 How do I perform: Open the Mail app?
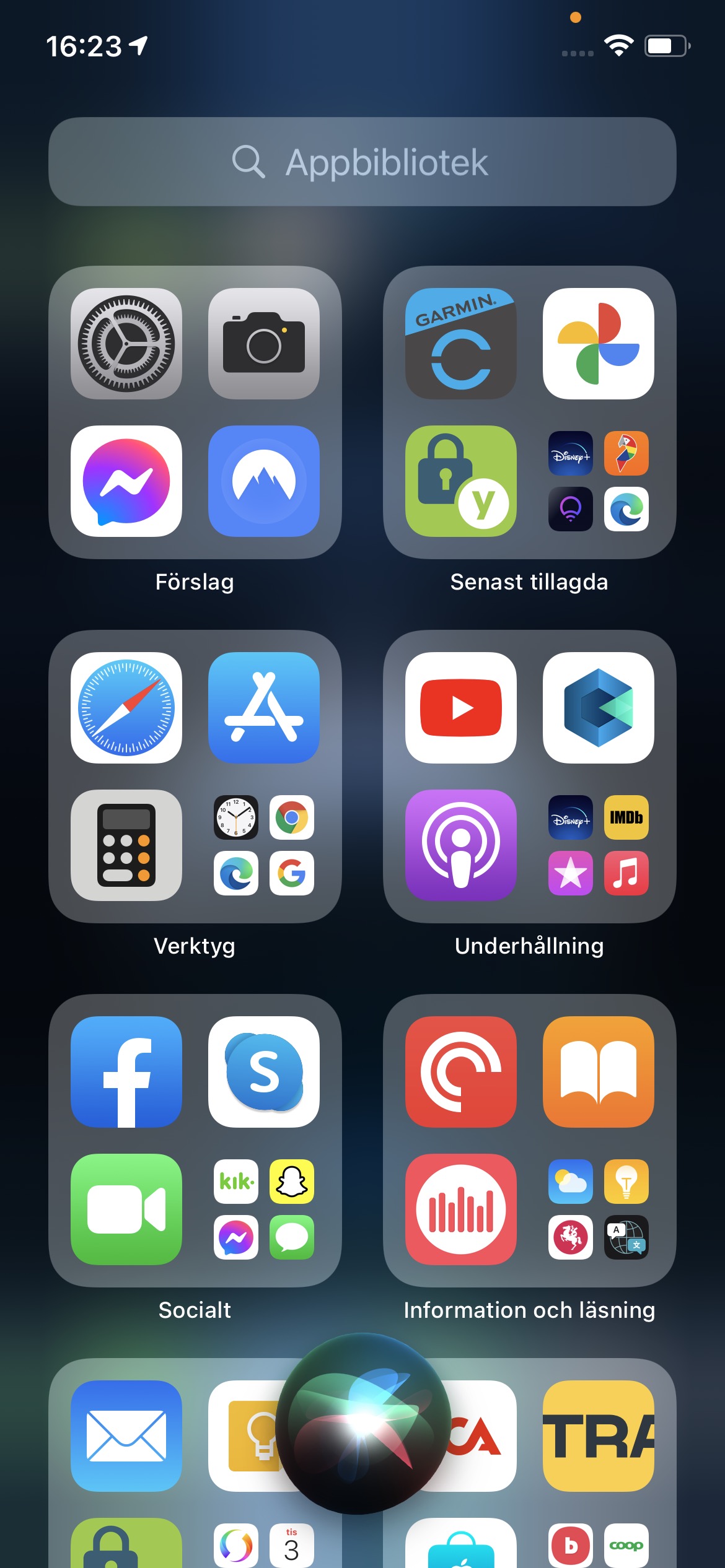(126, 1436)
